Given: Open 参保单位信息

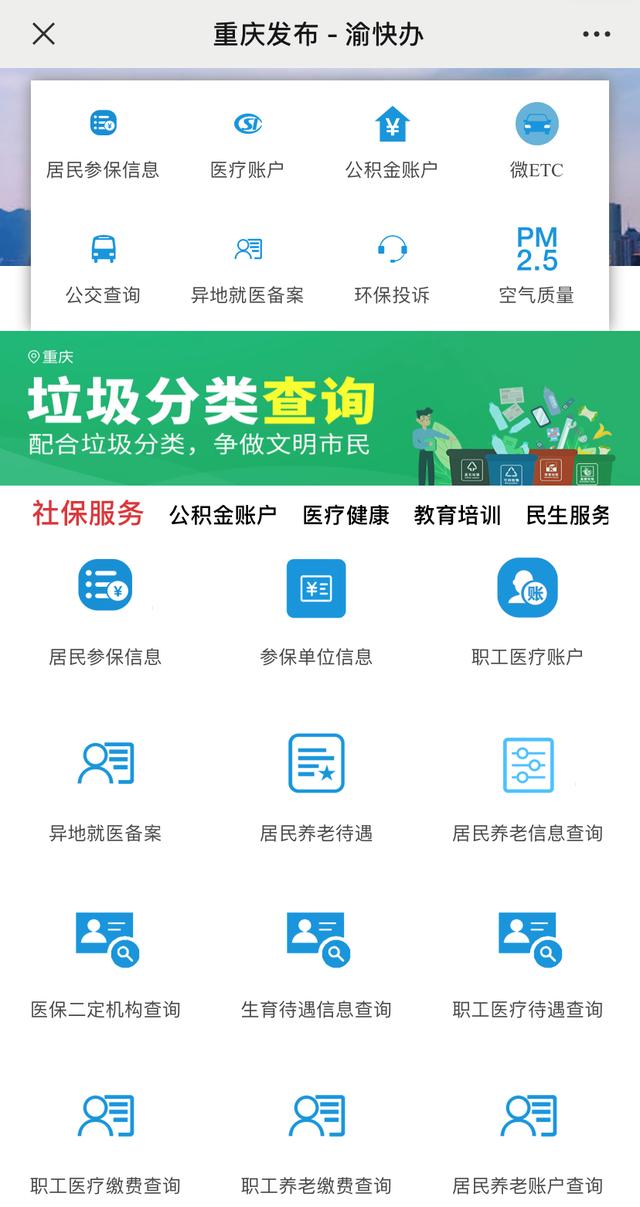Looking at the screenshot, I should (316, 611).
